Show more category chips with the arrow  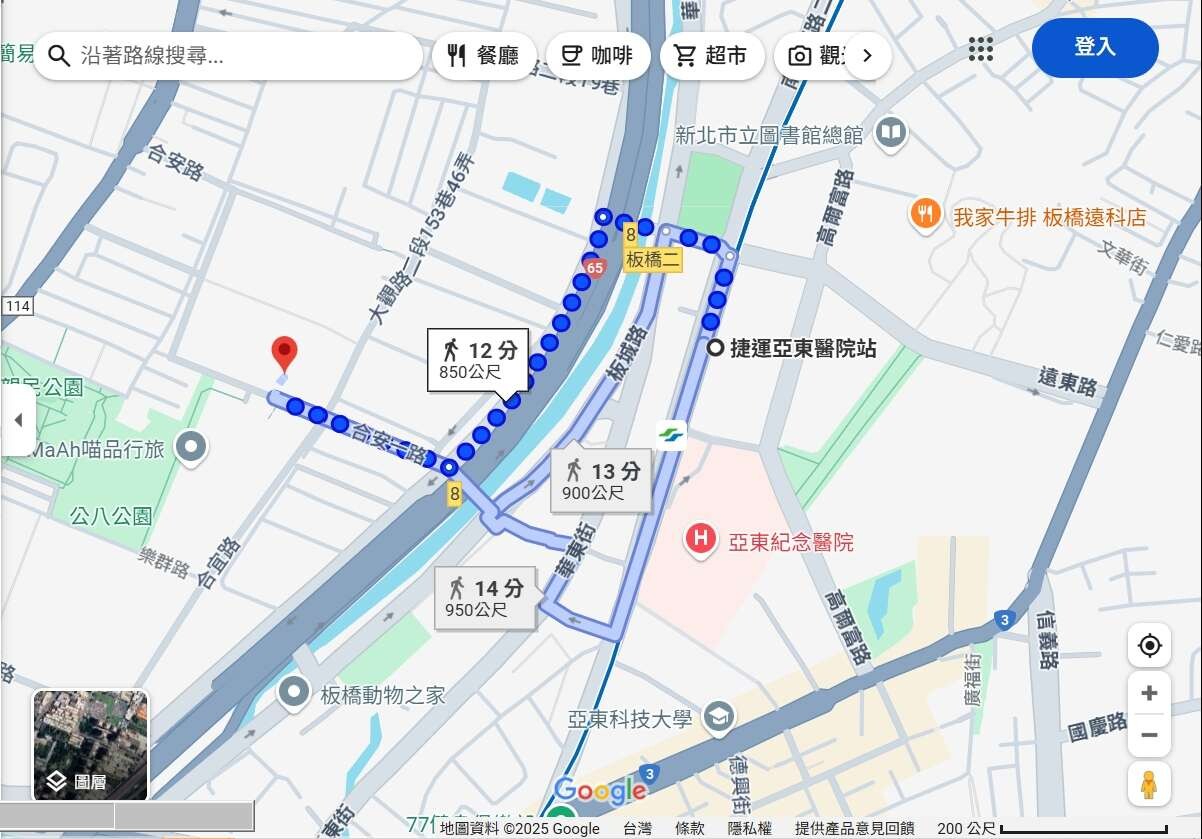click(867, 56)
